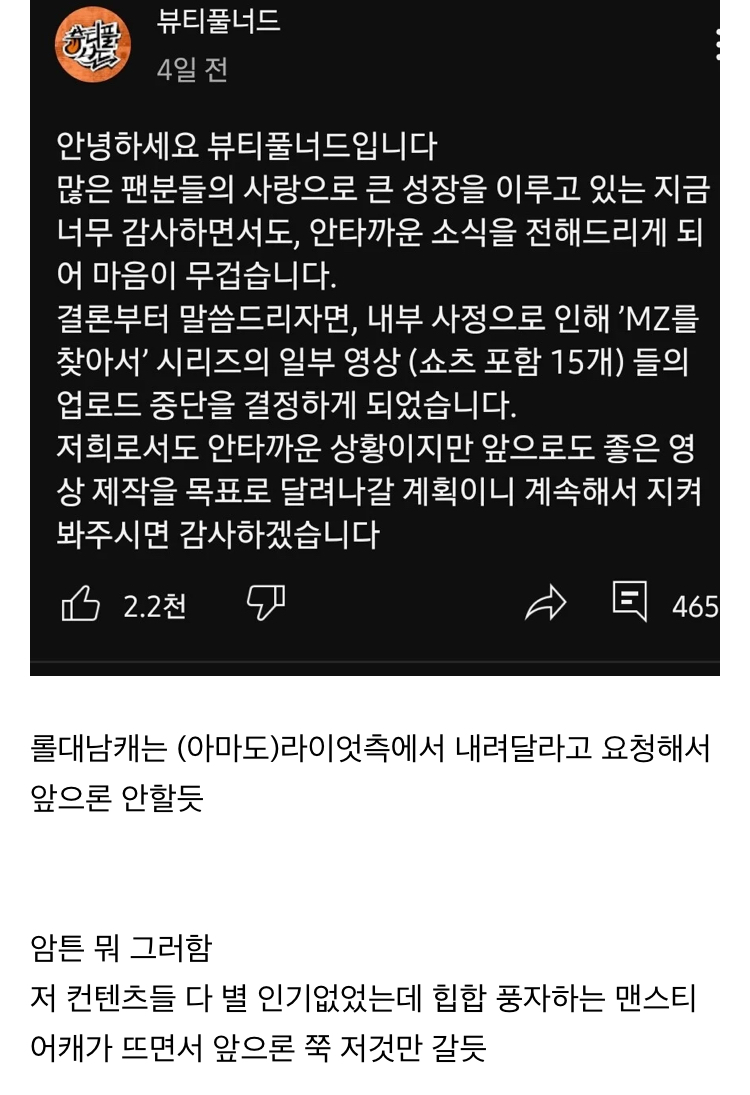Open the embedded 뷰티풀너드 announcement screenshot
The image size is (750, 1095).
pos(375,338)
